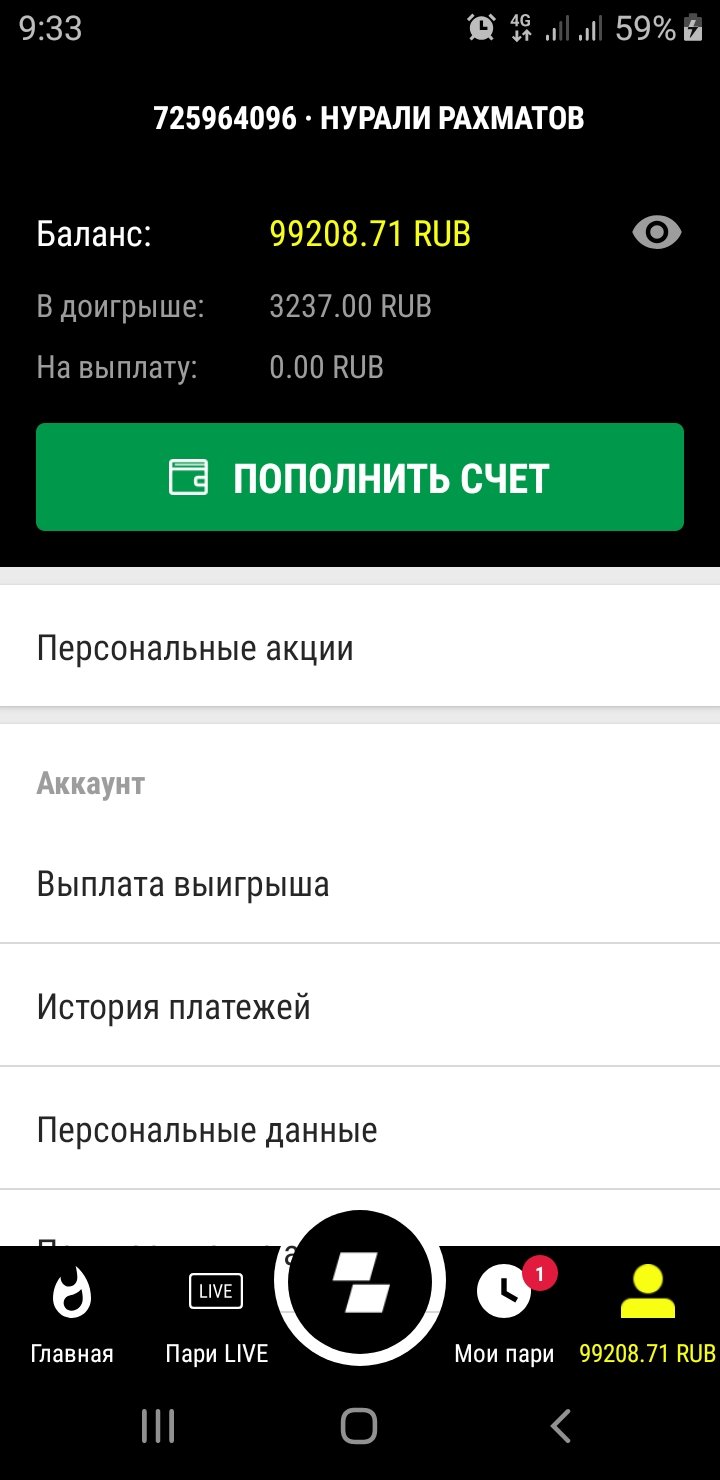
Task: Open Выплата выигрыша
Action: [x=360, y=884]
